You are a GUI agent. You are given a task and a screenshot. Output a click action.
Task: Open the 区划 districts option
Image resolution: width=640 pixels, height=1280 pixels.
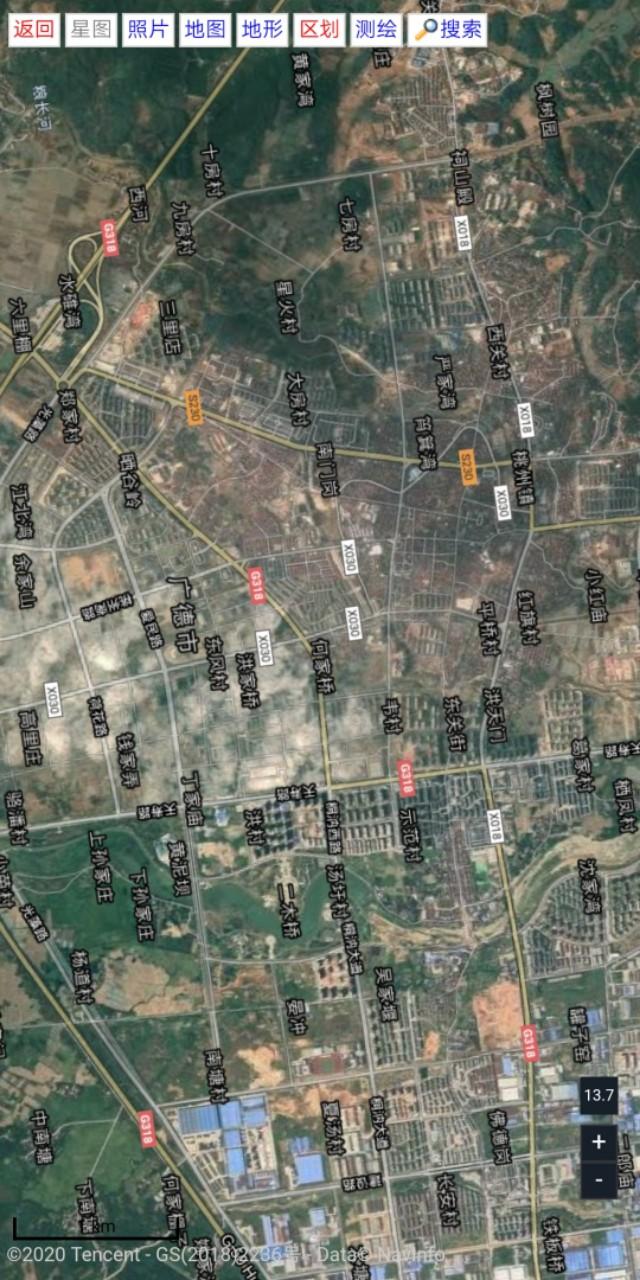(x=319, y=30)
